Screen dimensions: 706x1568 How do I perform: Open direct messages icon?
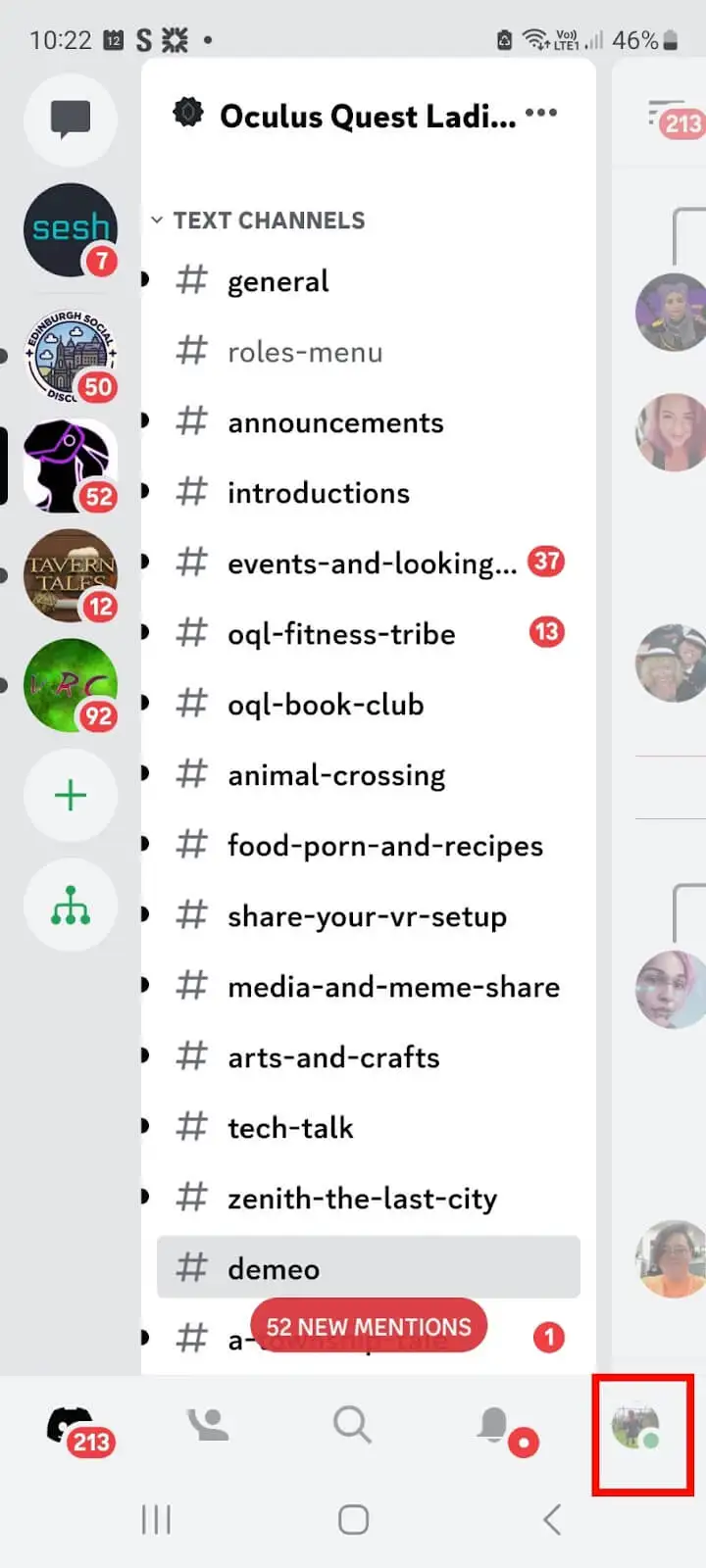pyautogui.click(x=71, y=121)
